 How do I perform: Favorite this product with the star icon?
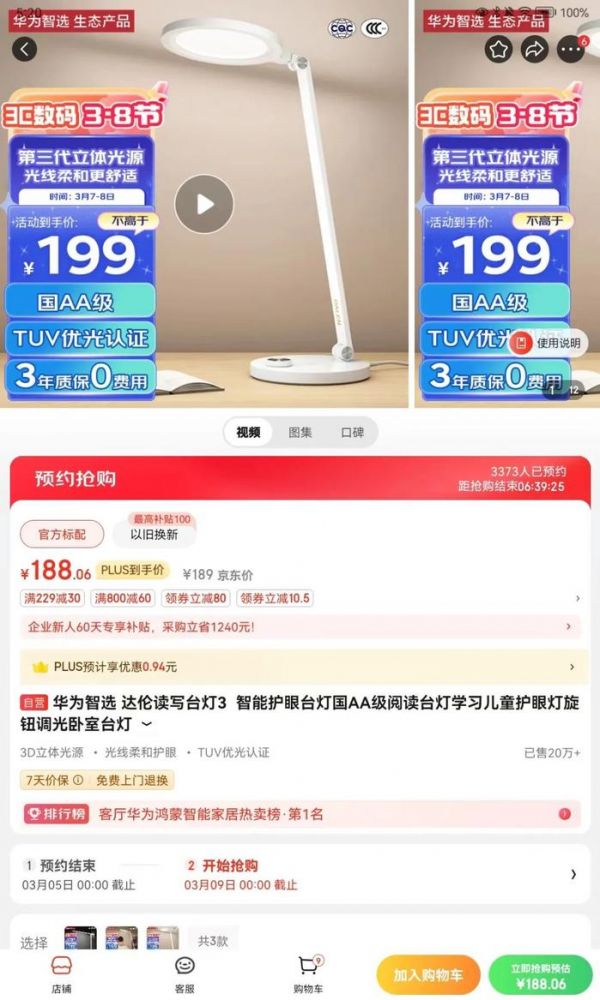click(x=498, y=49)
